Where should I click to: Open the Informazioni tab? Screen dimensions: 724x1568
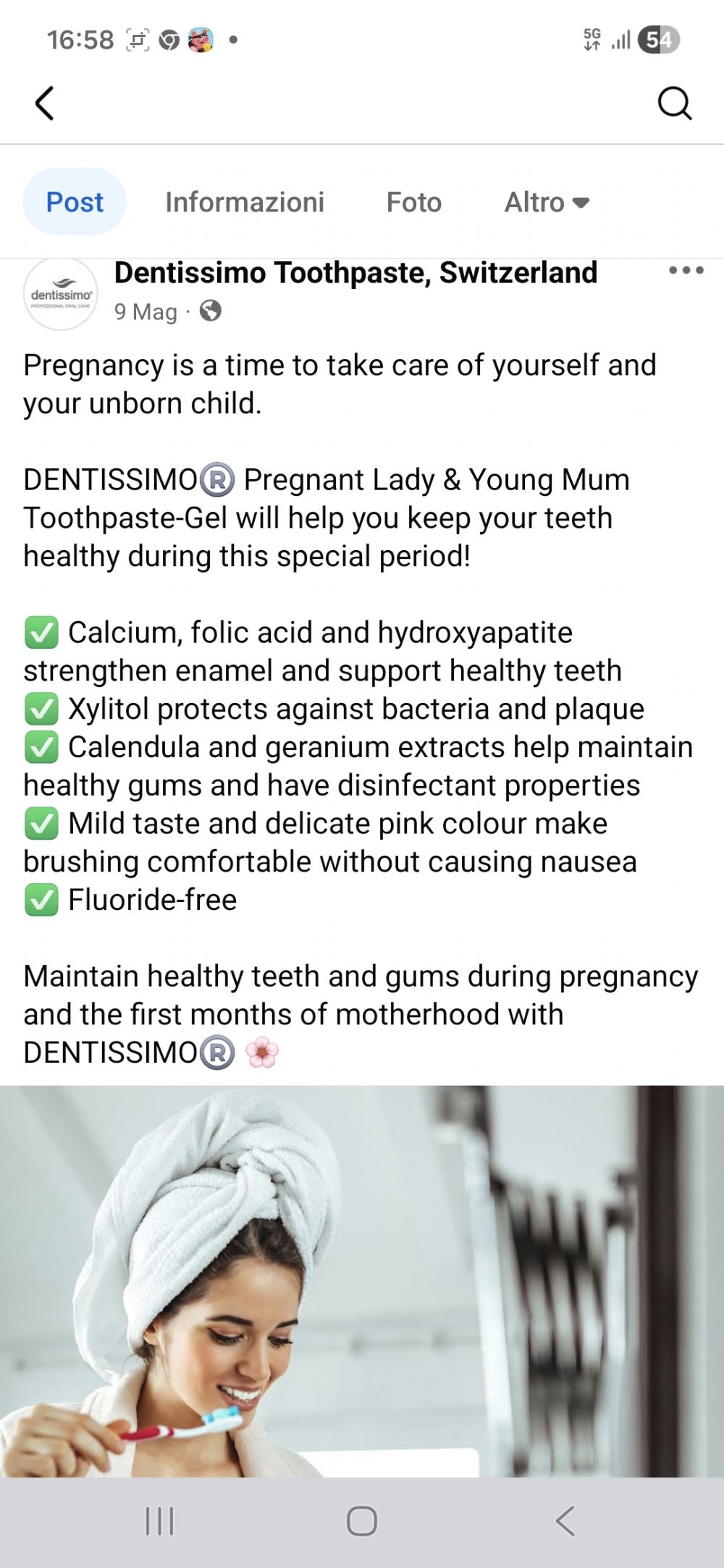coord(245,202)
